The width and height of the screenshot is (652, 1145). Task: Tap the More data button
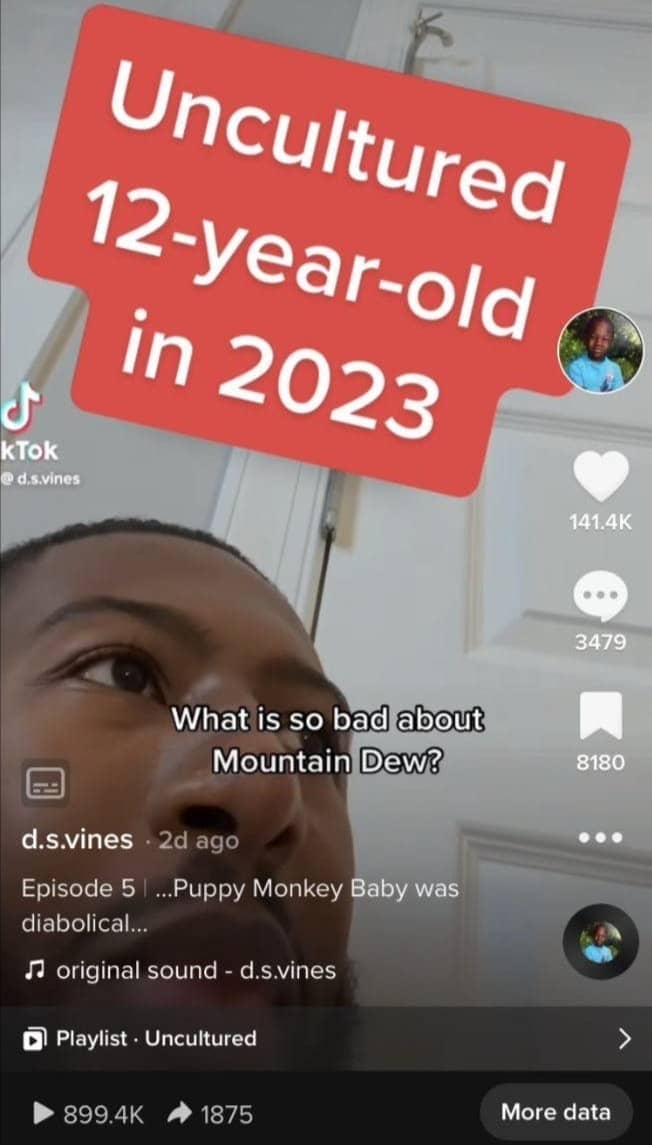click(x=555, y=1112)
